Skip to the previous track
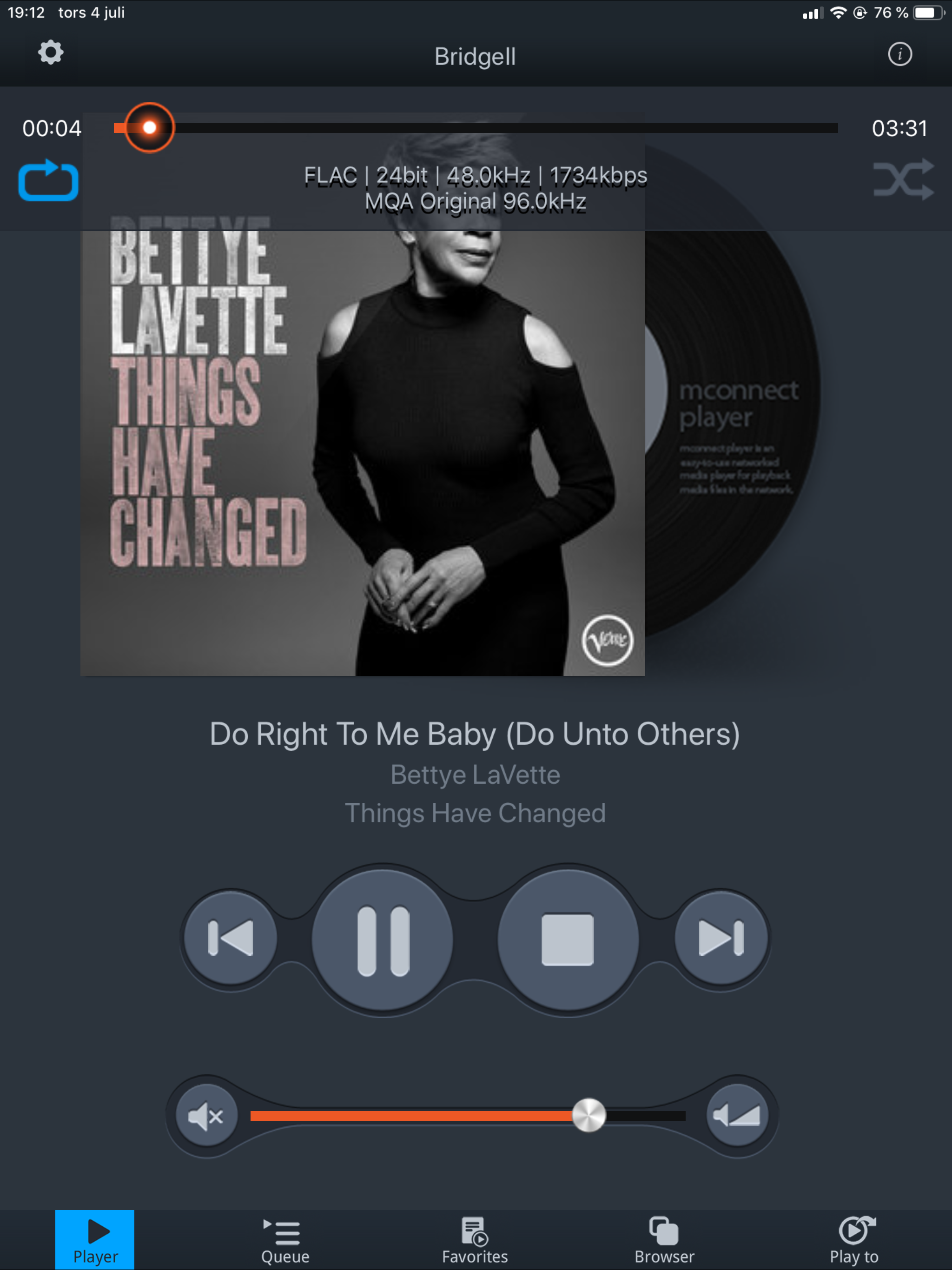Image resolution: width=952 pixels, height=1270 pixels. click(230, 938)
